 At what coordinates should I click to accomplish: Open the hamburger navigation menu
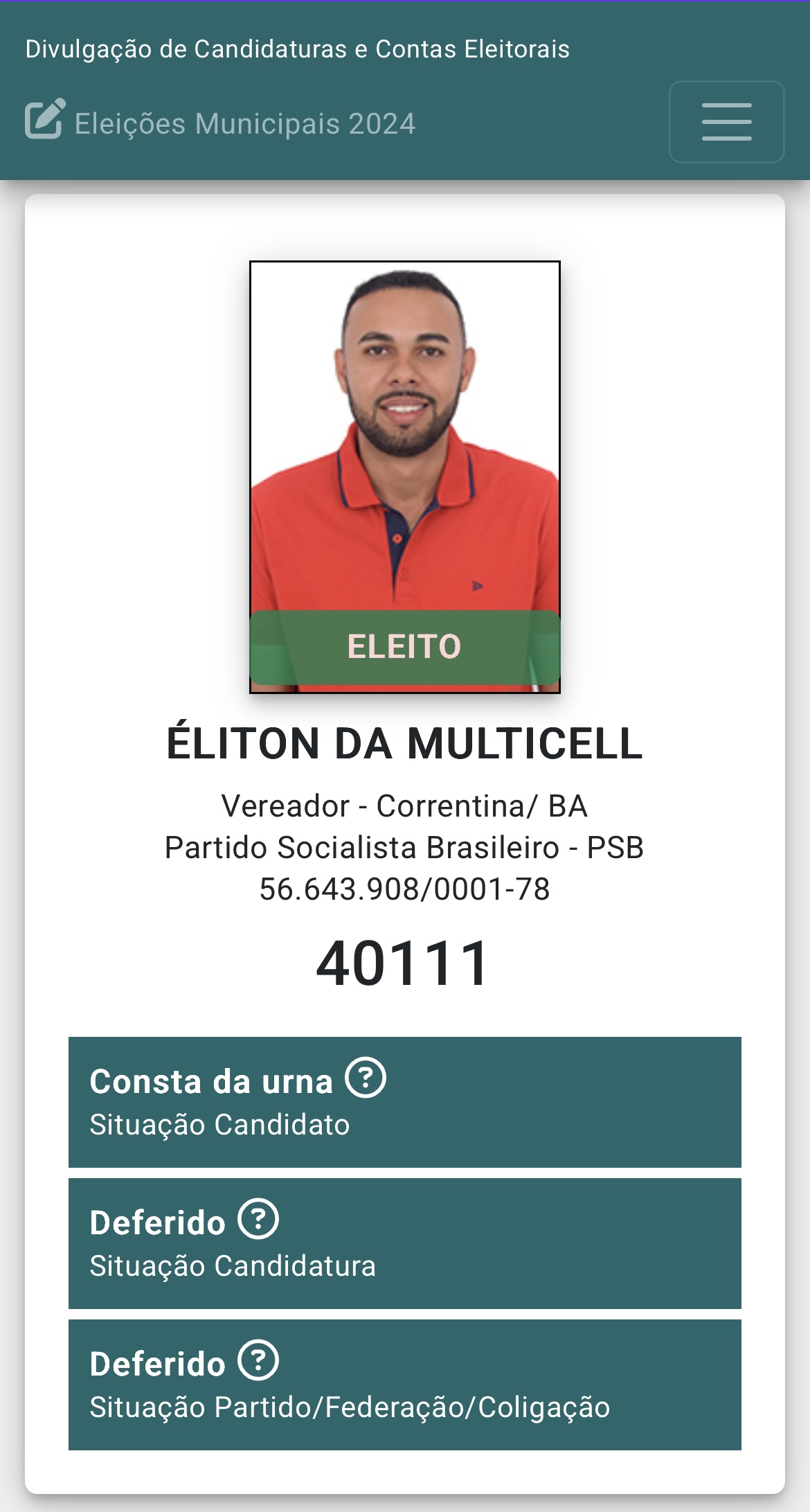pyautogui.click(x=726, y=122)
